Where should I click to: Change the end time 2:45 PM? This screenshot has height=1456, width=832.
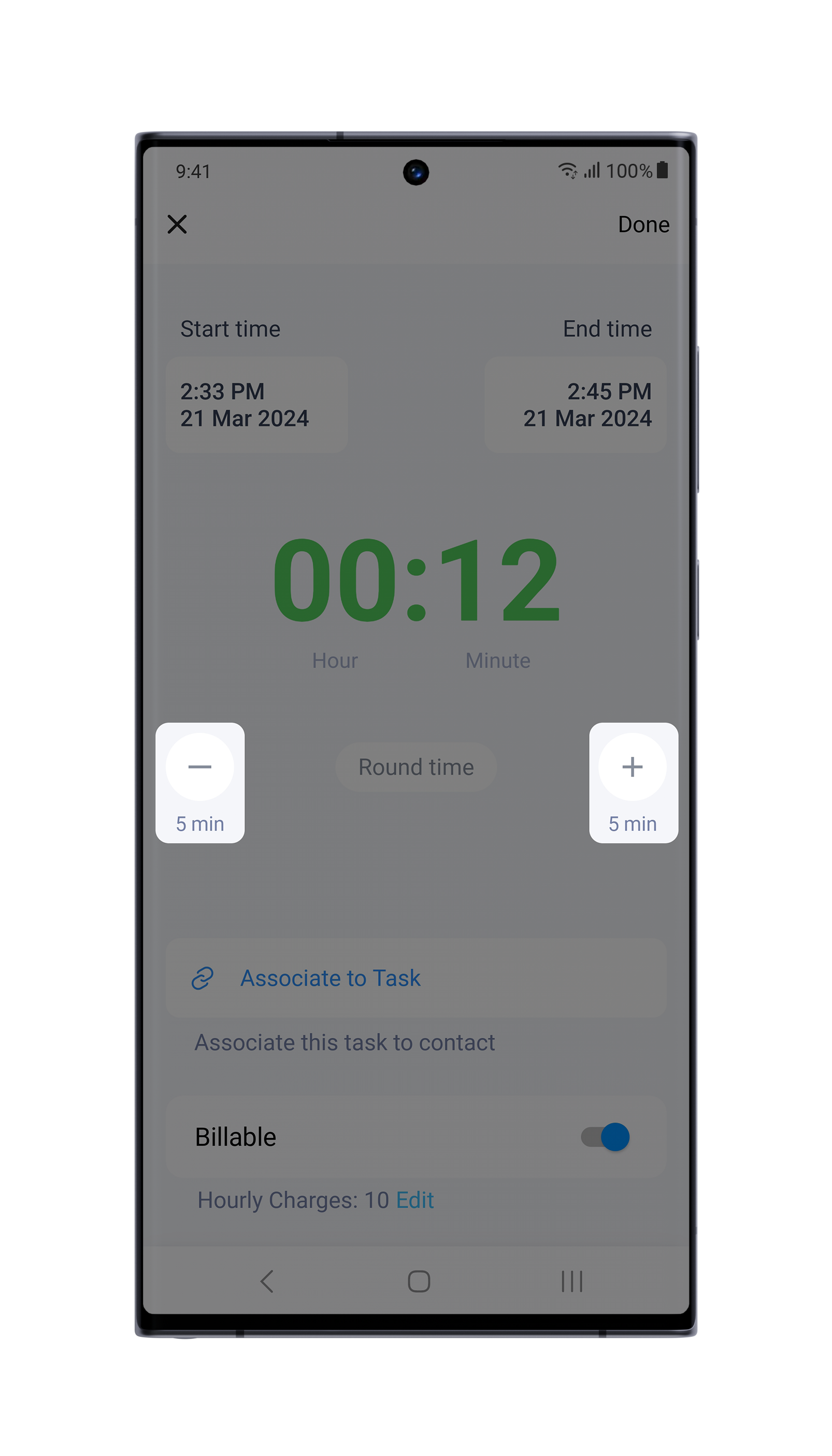[575, 405]
